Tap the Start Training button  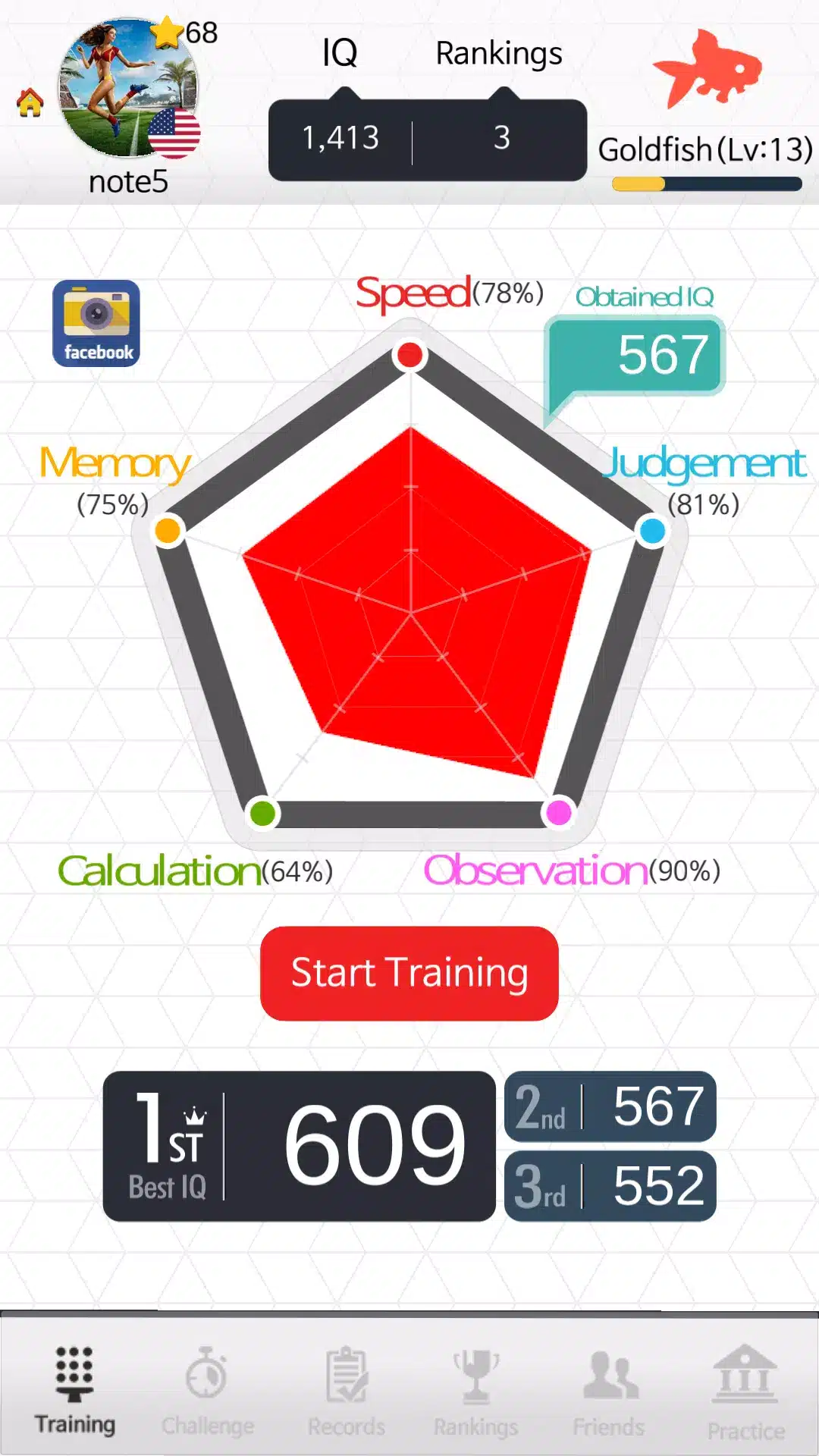coord(409,973)
